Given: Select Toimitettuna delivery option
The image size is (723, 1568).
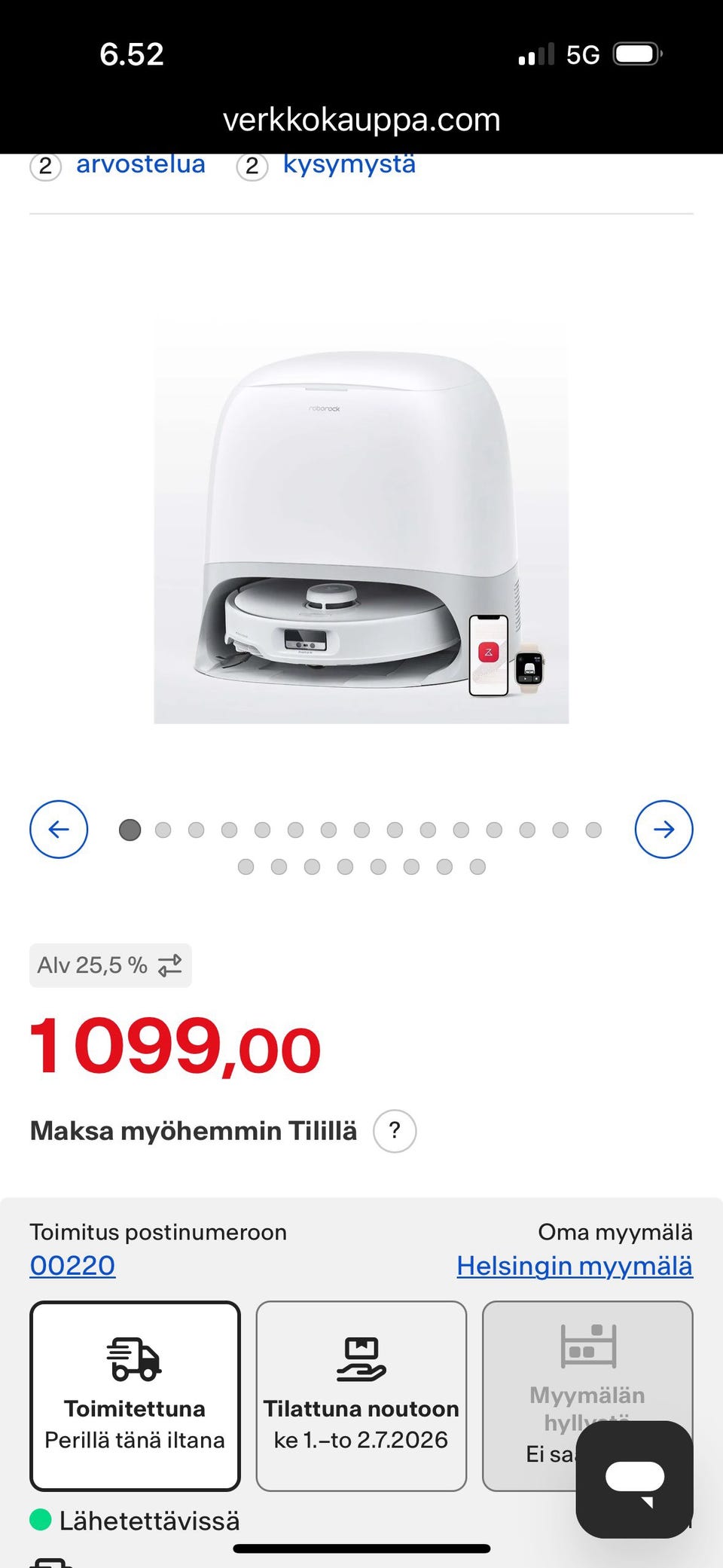Looking at the screenshot, I should [135, 1395].
